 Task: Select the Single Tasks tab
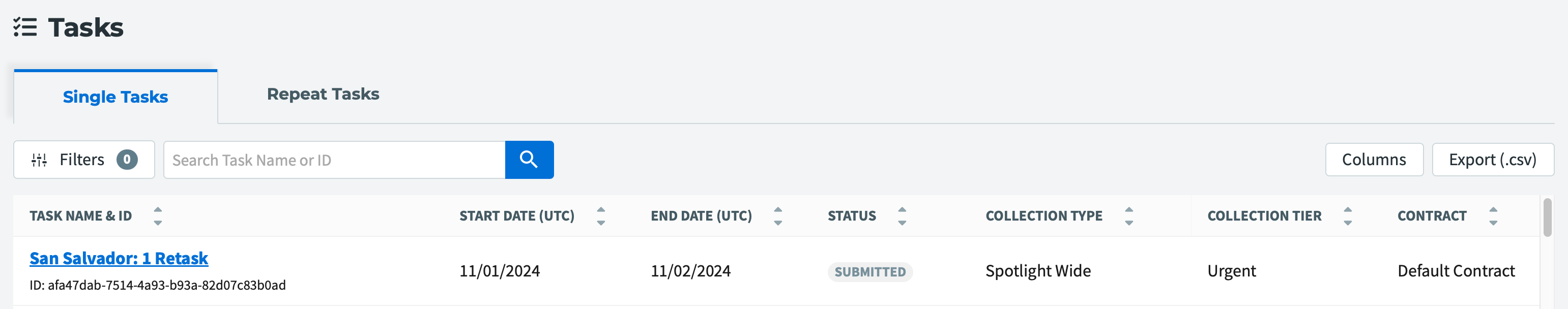(115, 97)
